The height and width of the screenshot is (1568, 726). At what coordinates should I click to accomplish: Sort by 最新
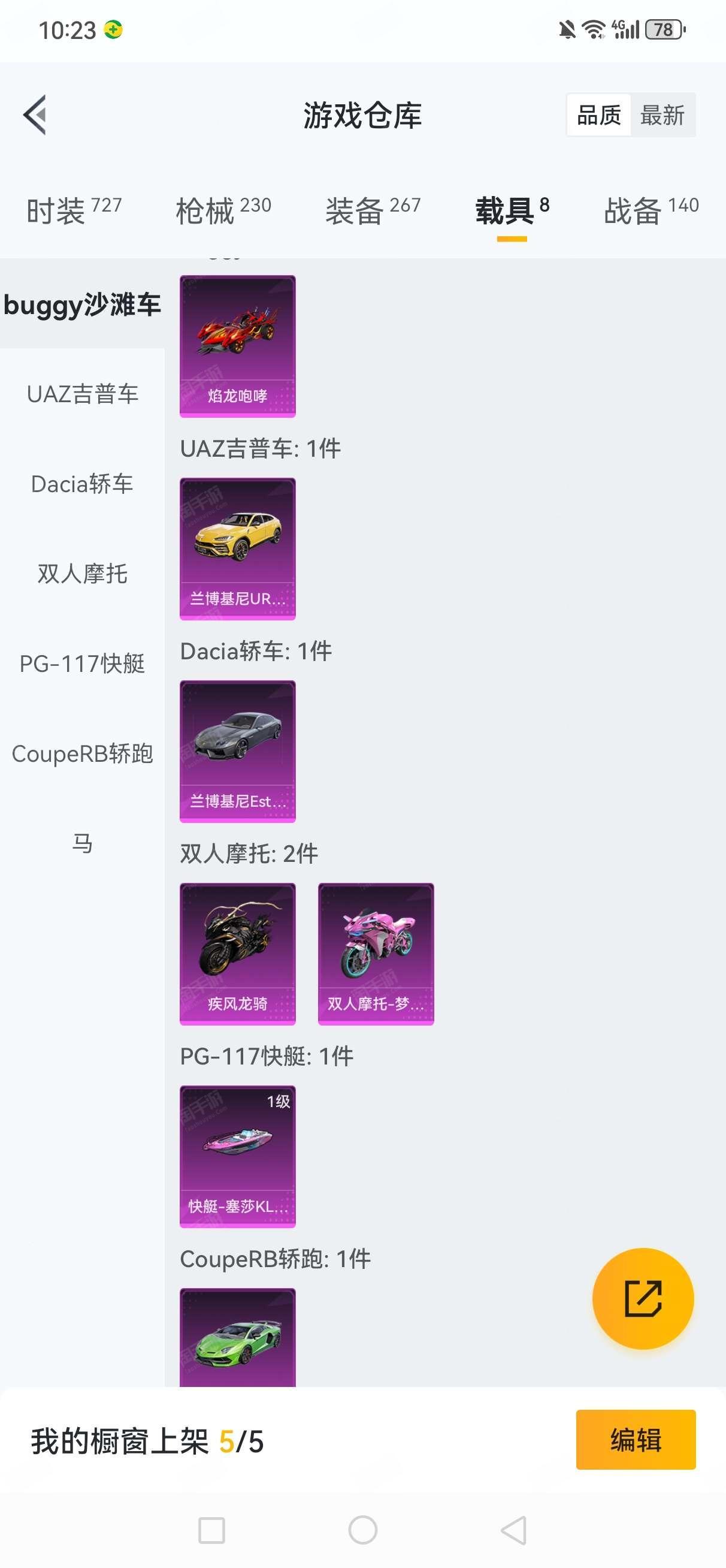tap(663, 115)
